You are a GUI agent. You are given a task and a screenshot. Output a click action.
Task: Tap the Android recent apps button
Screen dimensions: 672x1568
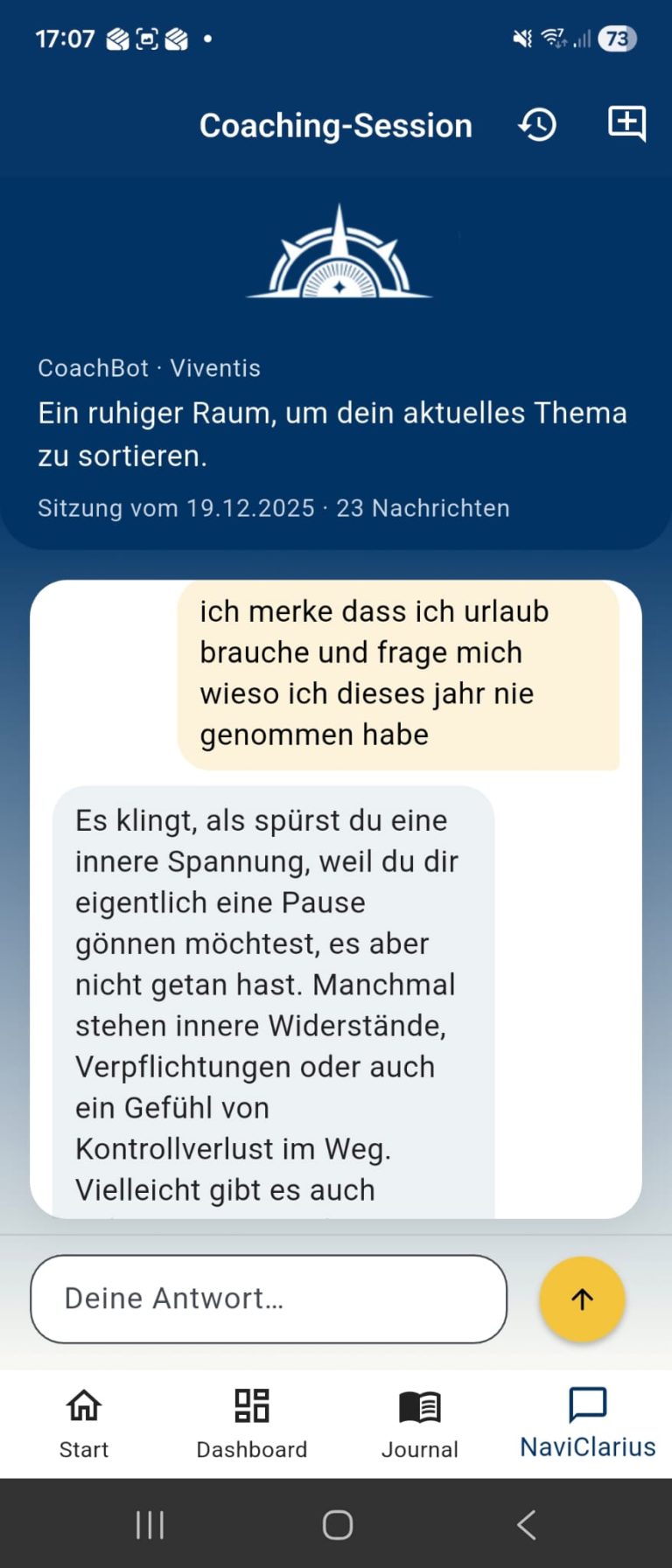click(x=150, y=1525)
